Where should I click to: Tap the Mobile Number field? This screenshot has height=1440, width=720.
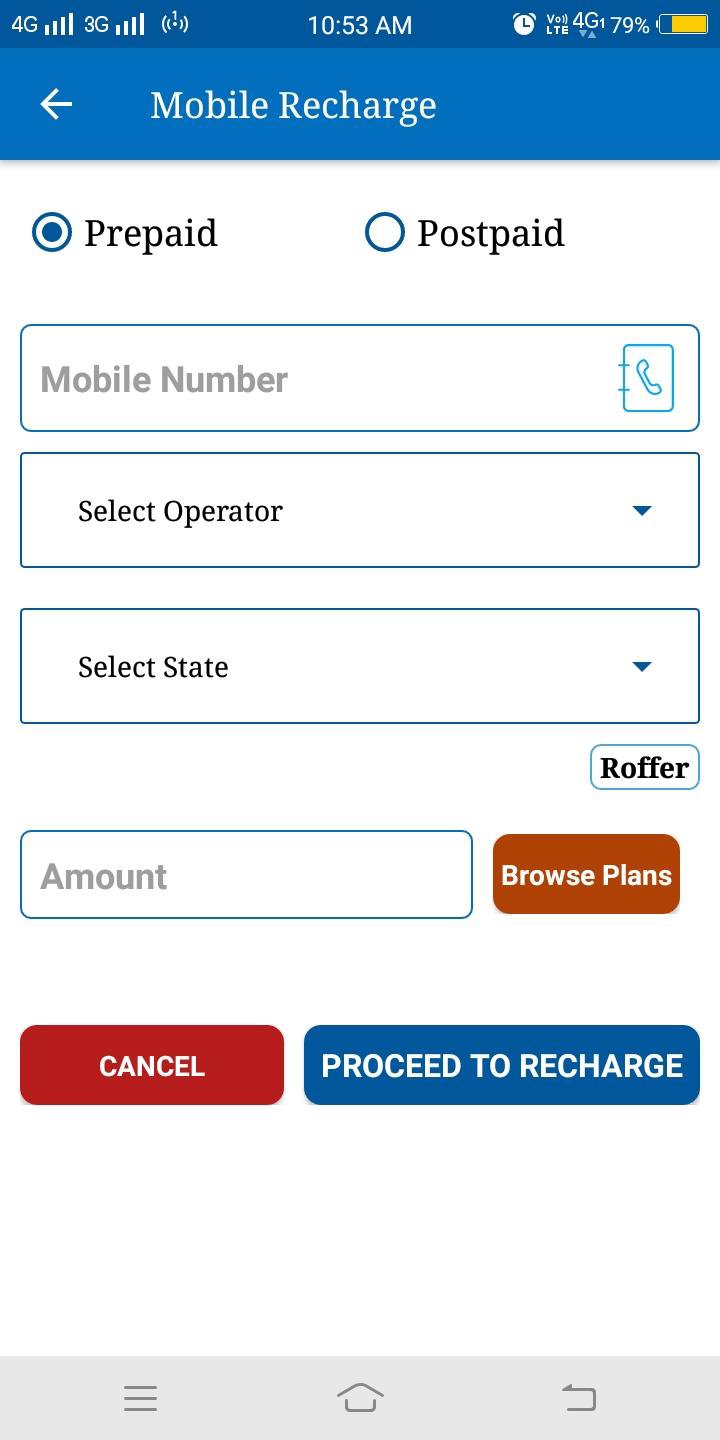tap(360, 378)
